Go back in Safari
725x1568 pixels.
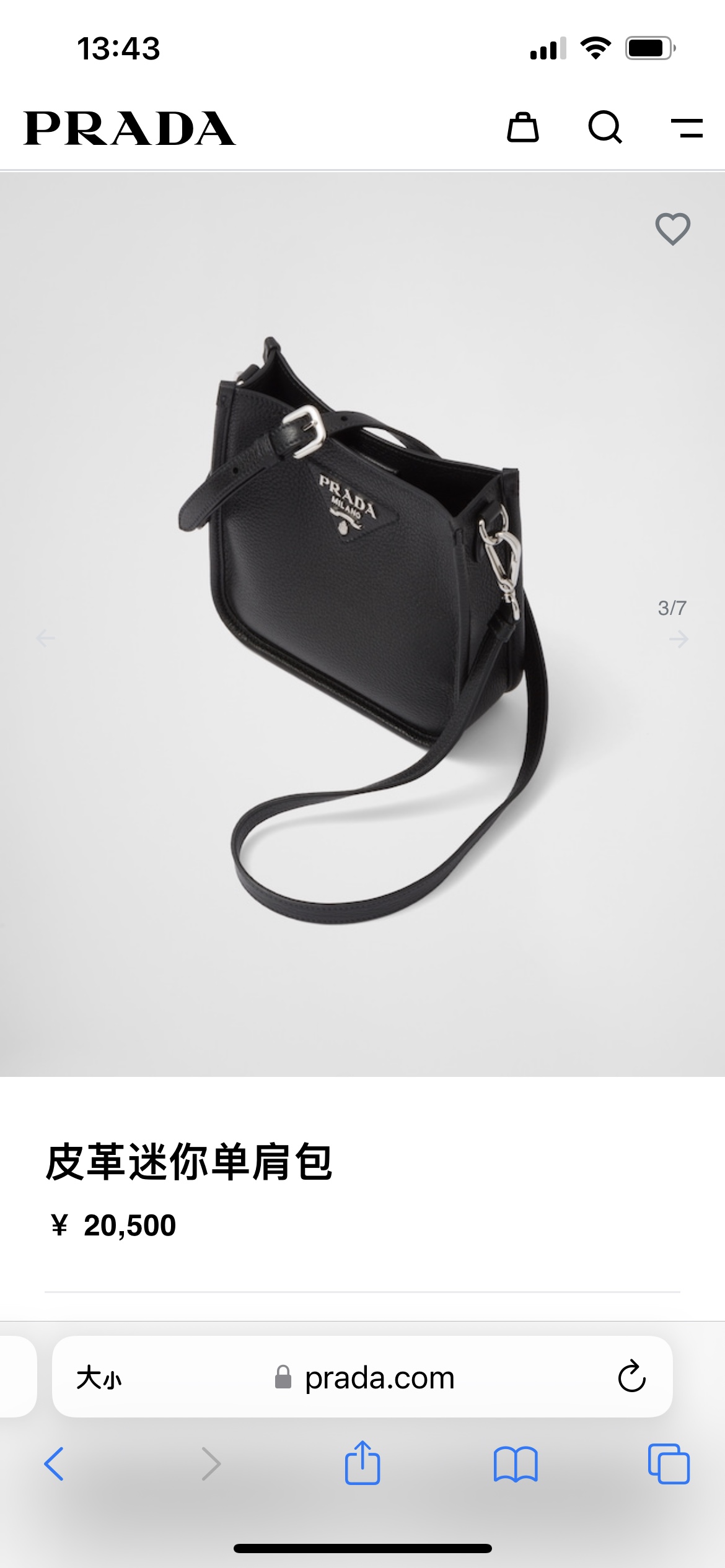(55, 1464)
